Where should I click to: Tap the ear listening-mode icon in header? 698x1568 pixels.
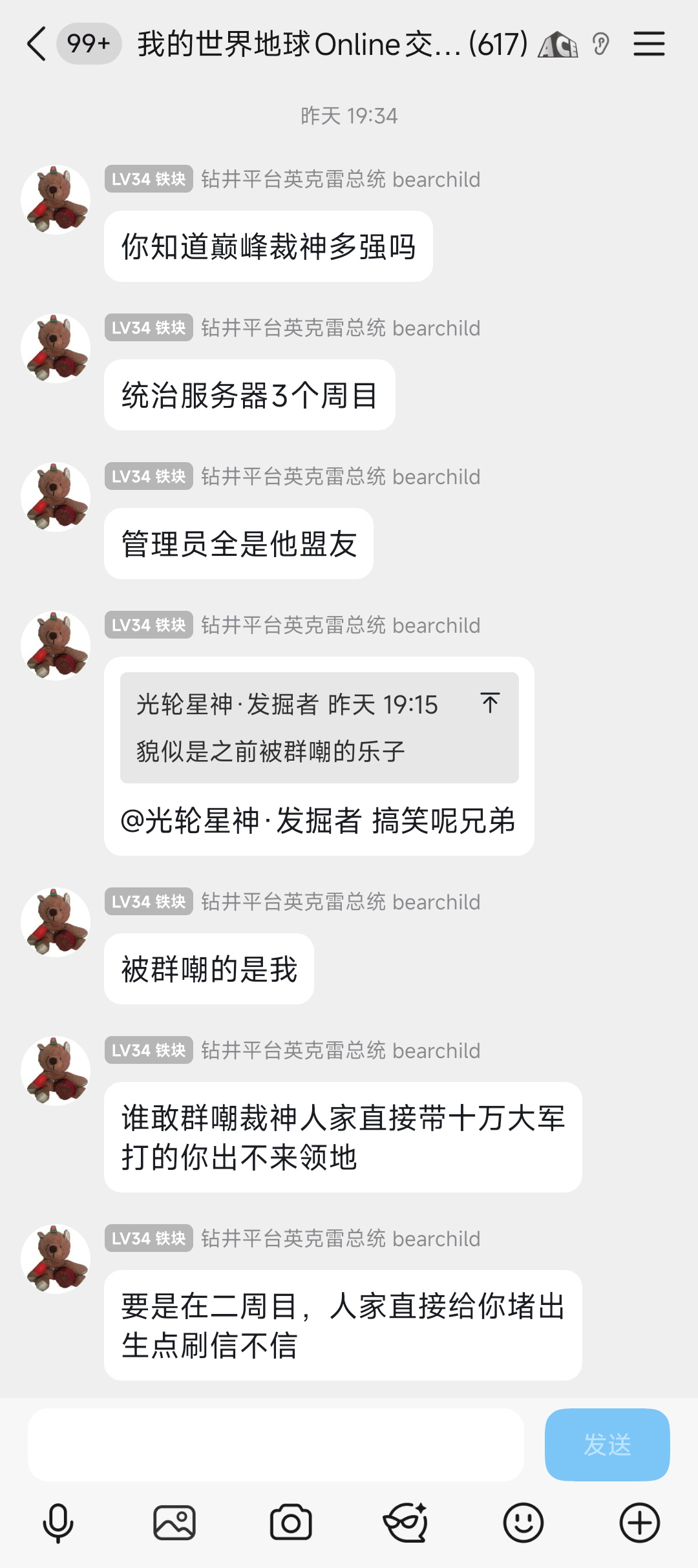point(600,44)
